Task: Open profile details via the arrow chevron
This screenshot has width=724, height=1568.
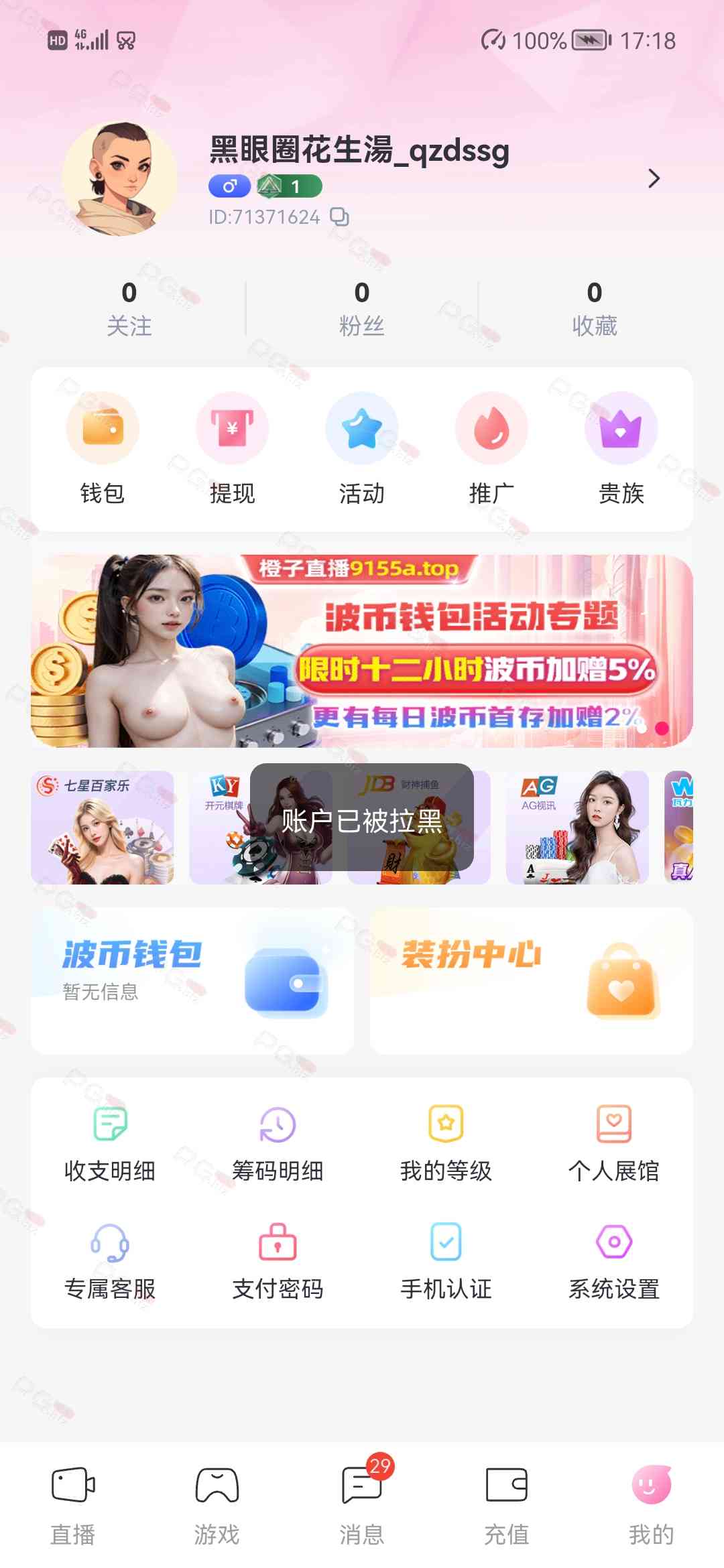Action: (x=654, y=178)
